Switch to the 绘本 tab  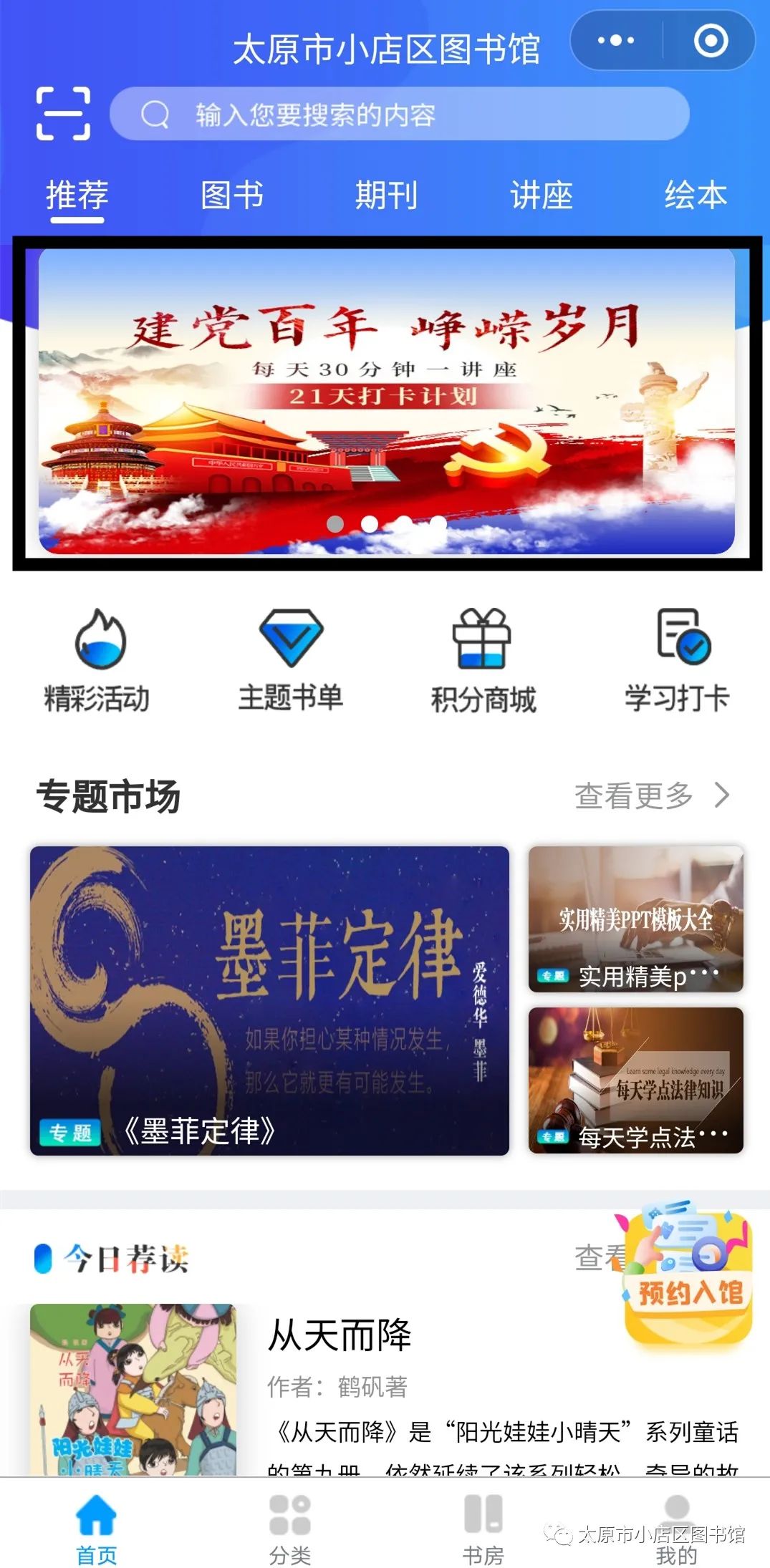695,195
